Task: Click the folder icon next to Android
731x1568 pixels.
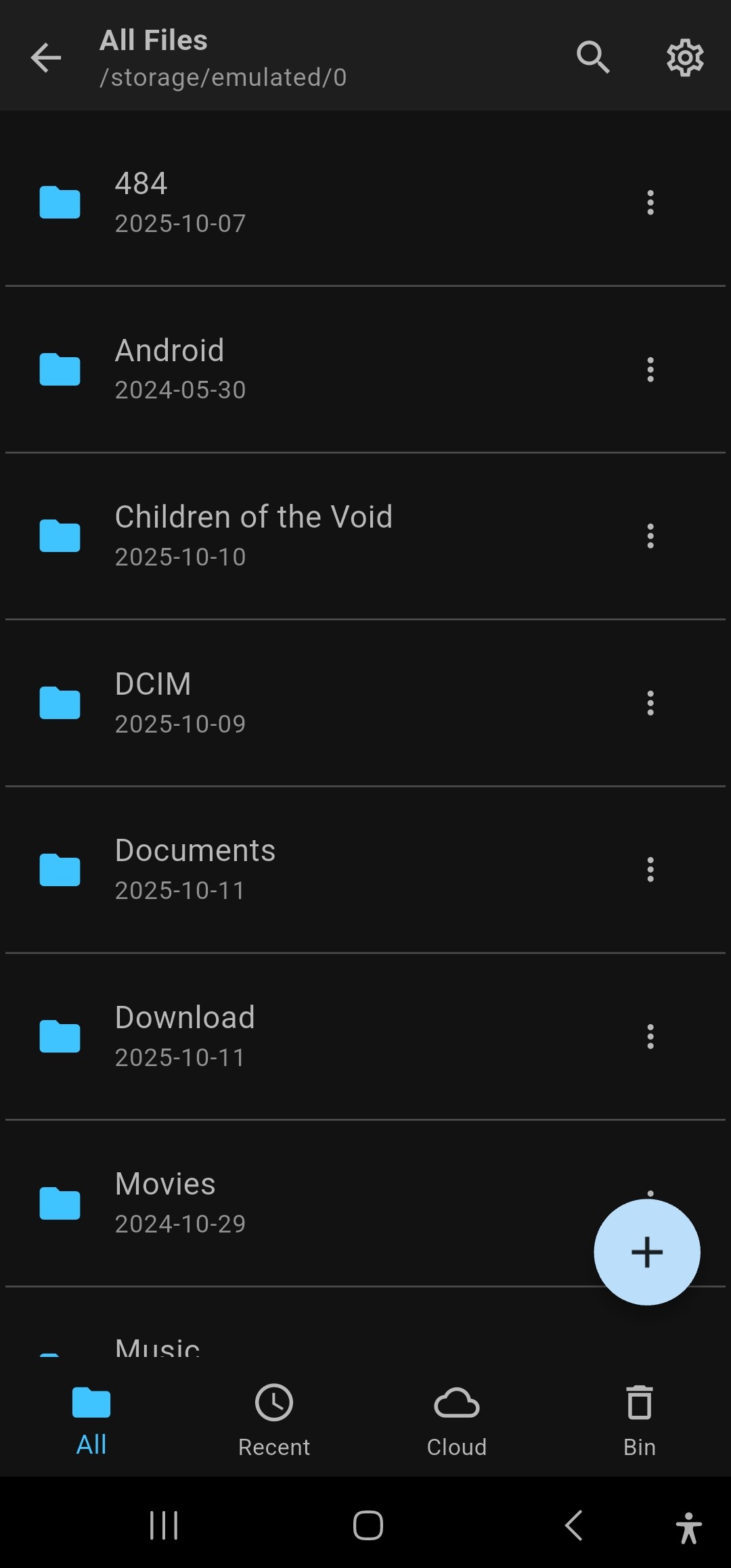Action: tap(60, 369)
